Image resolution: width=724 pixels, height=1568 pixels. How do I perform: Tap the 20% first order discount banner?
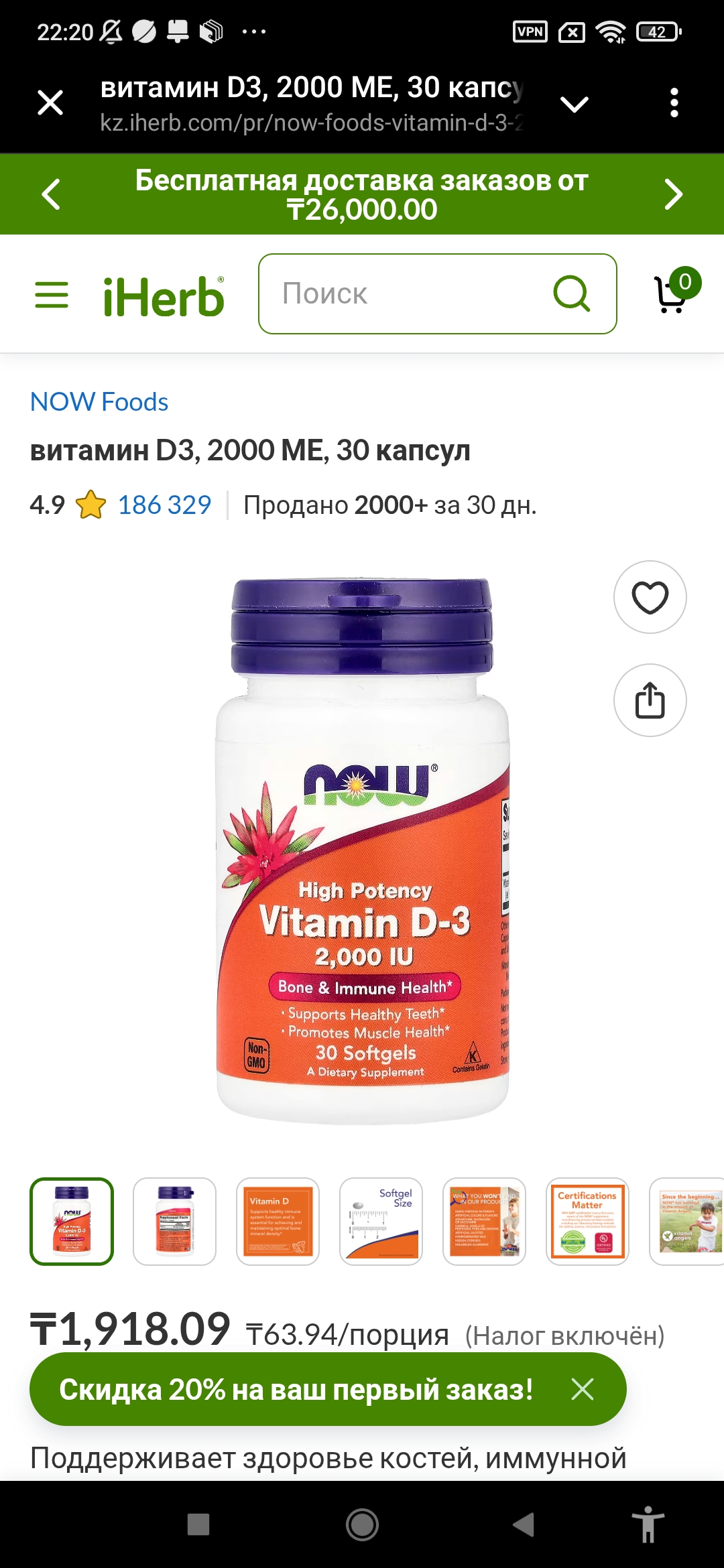coord(295,1390)
